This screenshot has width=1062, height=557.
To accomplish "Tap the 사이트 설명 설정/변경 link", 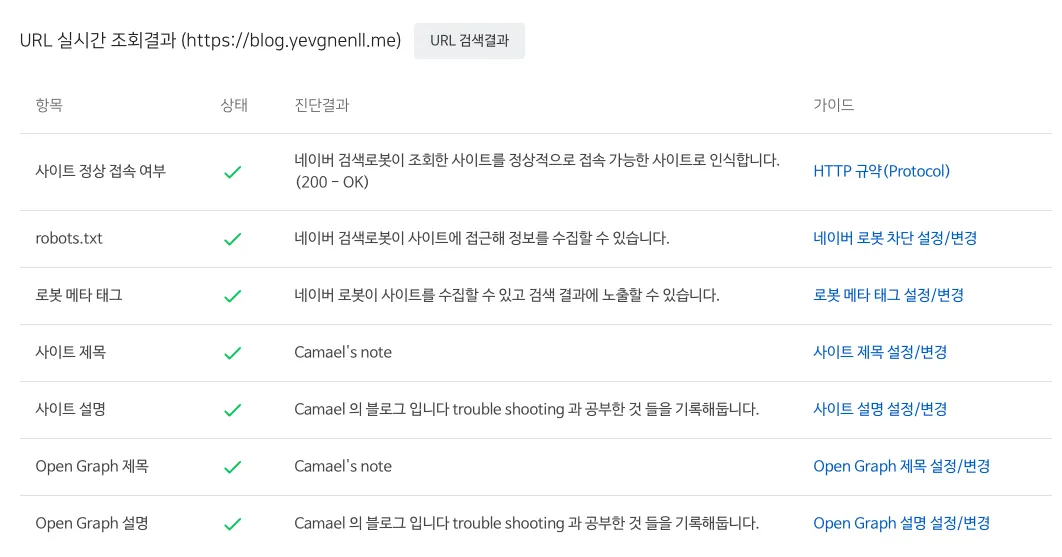I will [879, 409].
